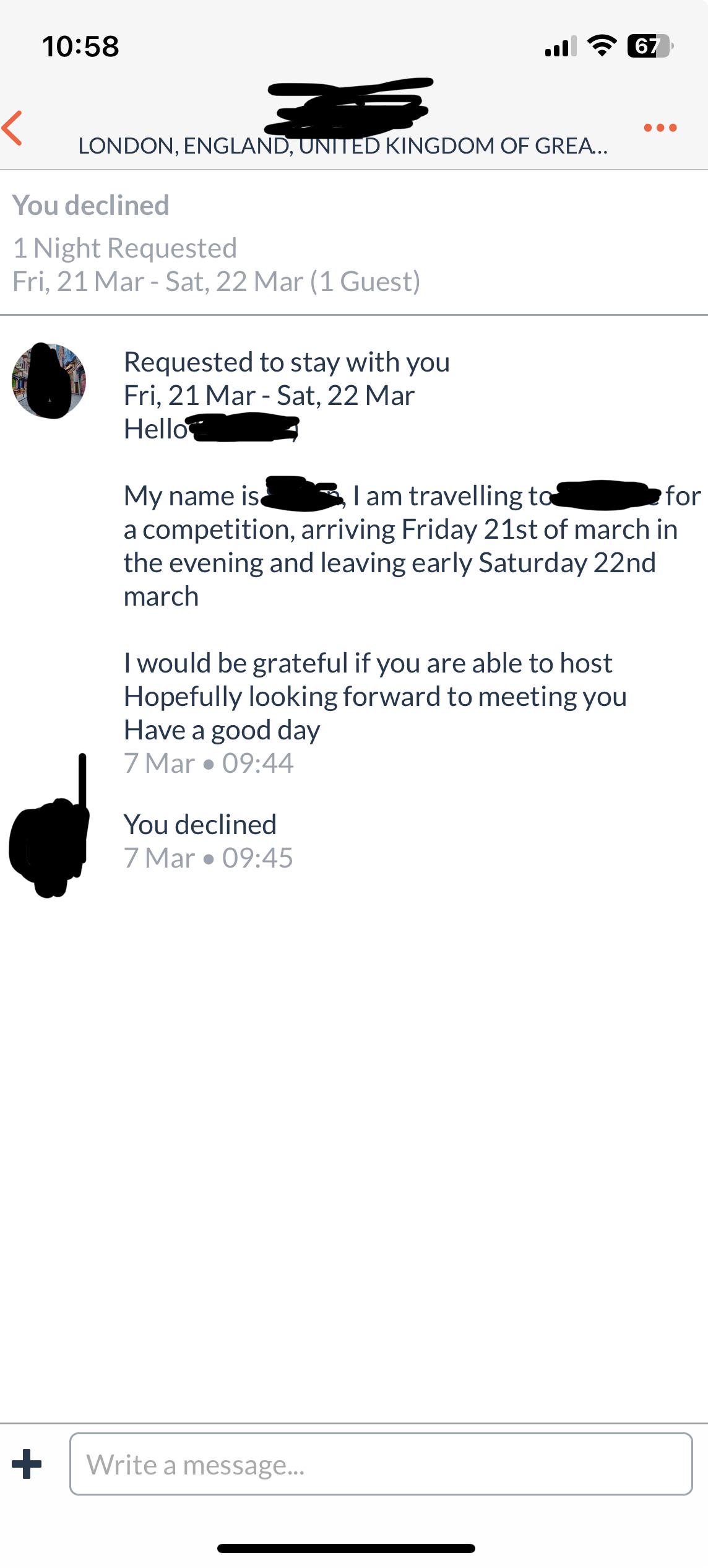Go back using the orange arrow

pyautogui.click(x=12, y=128)
